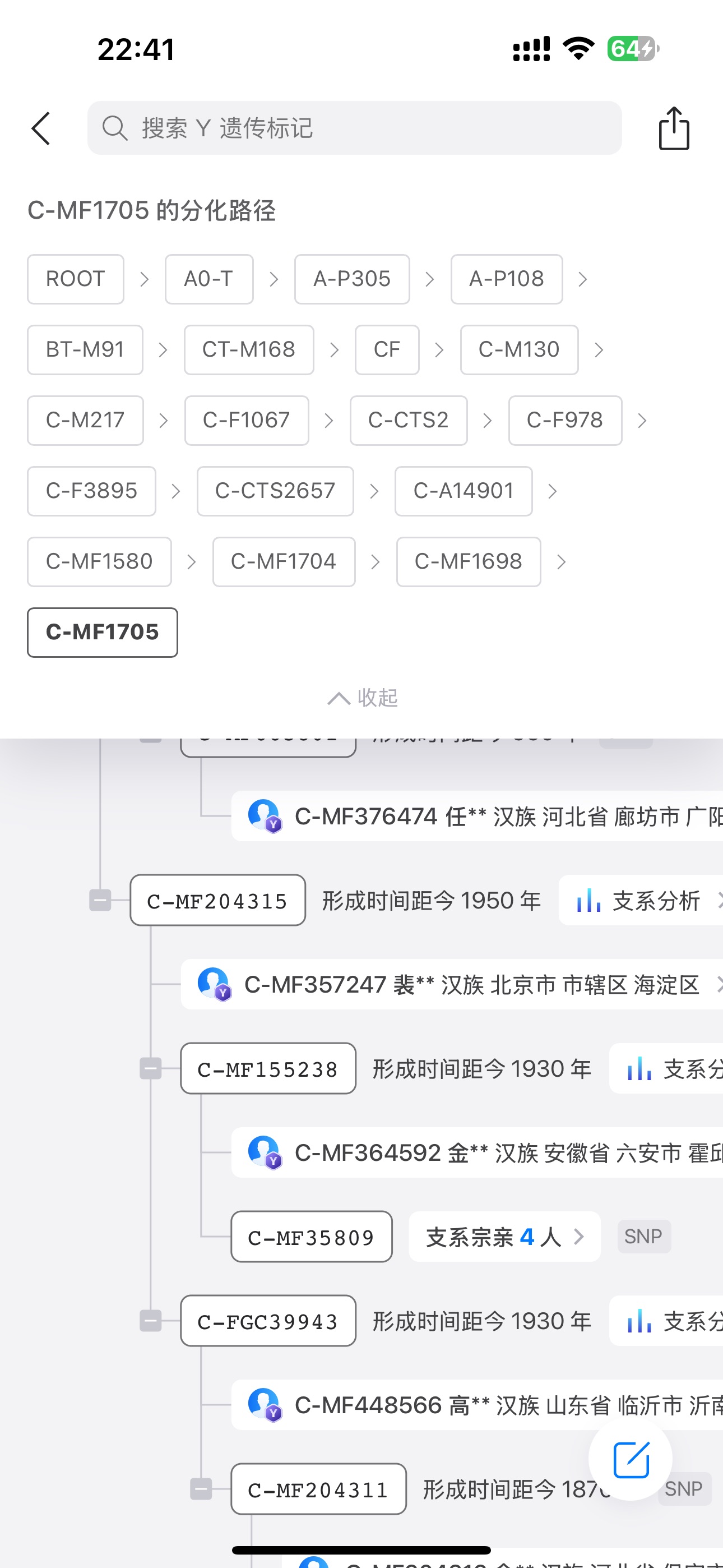Select C-F1067 in the differentiation path
723x1568 pixels.
click(x=247, y=420)
